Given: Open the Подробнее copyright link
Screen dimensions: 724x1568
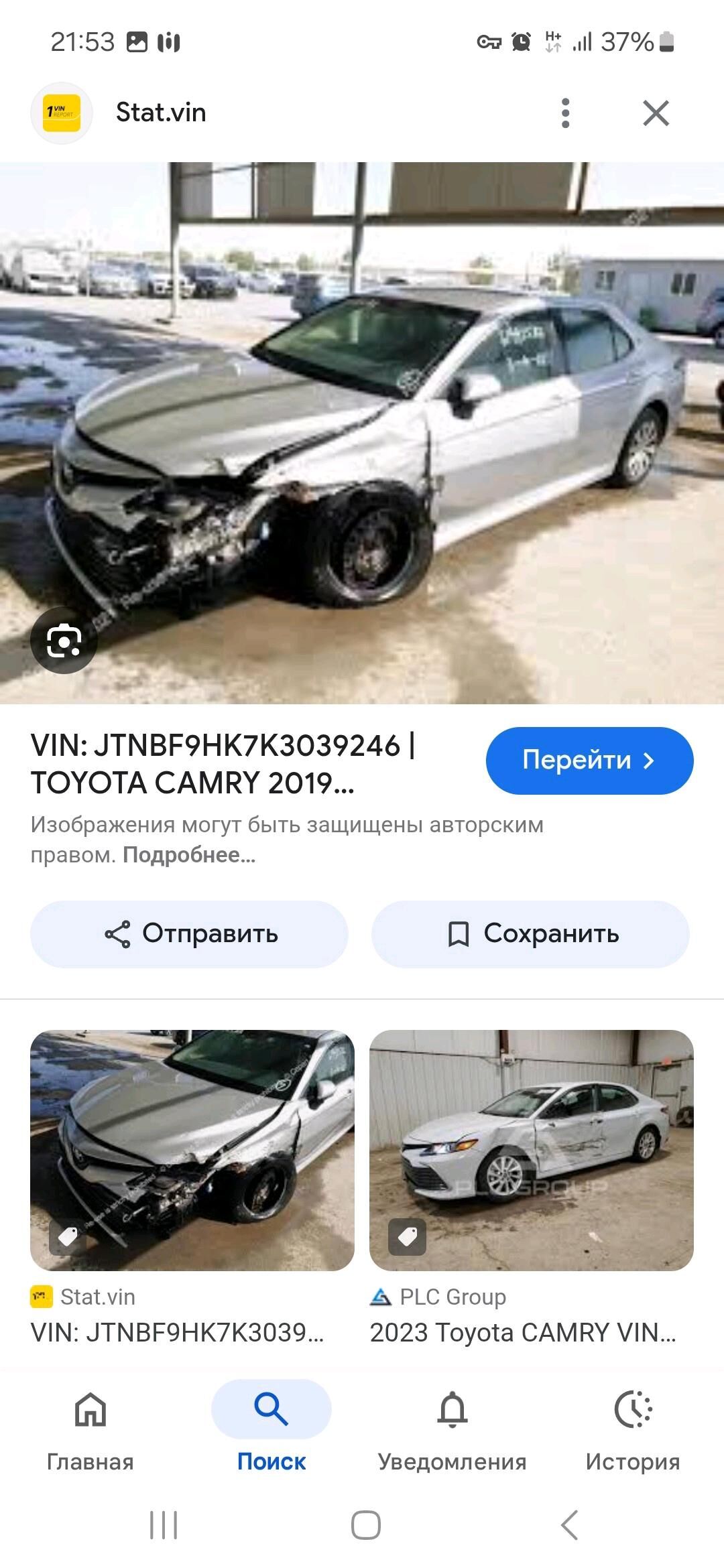Looking at the screenshot, I should pyautogui.click(x=189, y=855).
